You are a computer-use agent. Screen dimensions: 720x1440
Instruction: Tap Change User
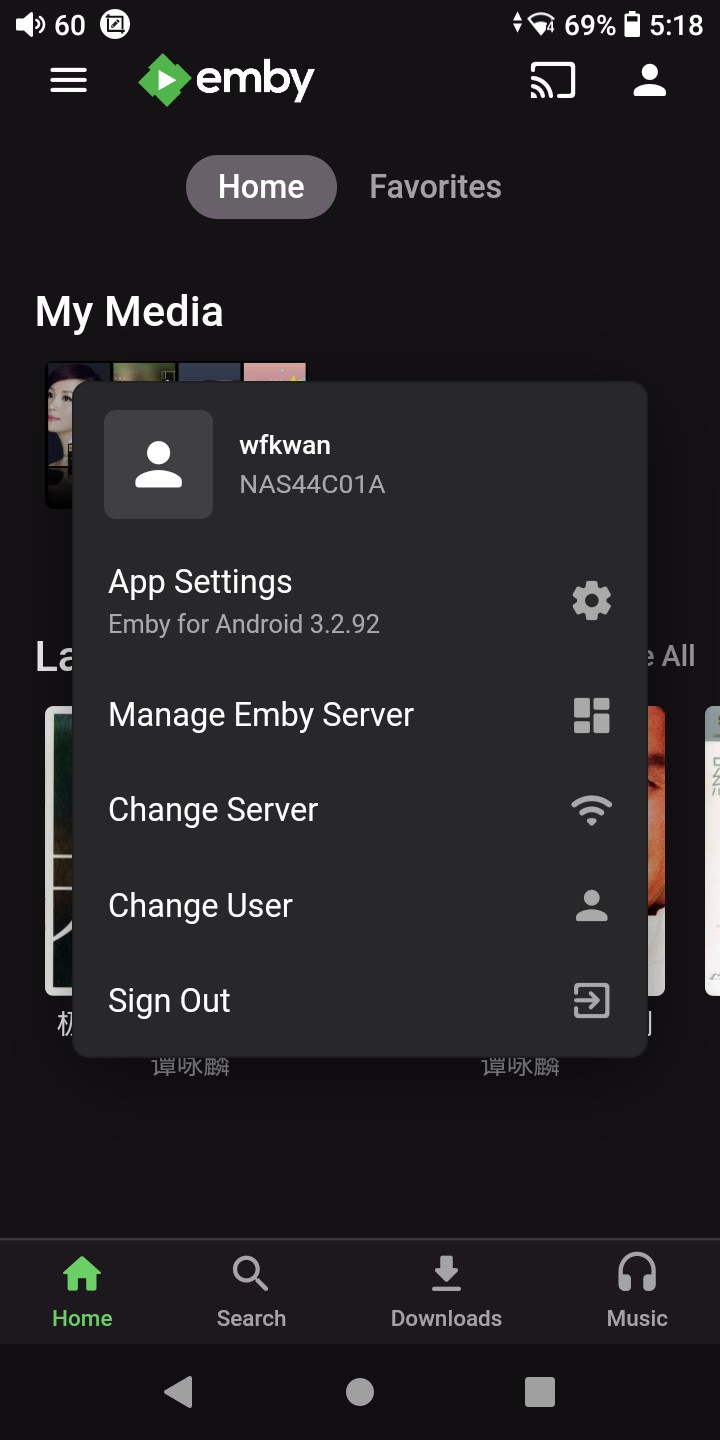click(x=360, y=905)
